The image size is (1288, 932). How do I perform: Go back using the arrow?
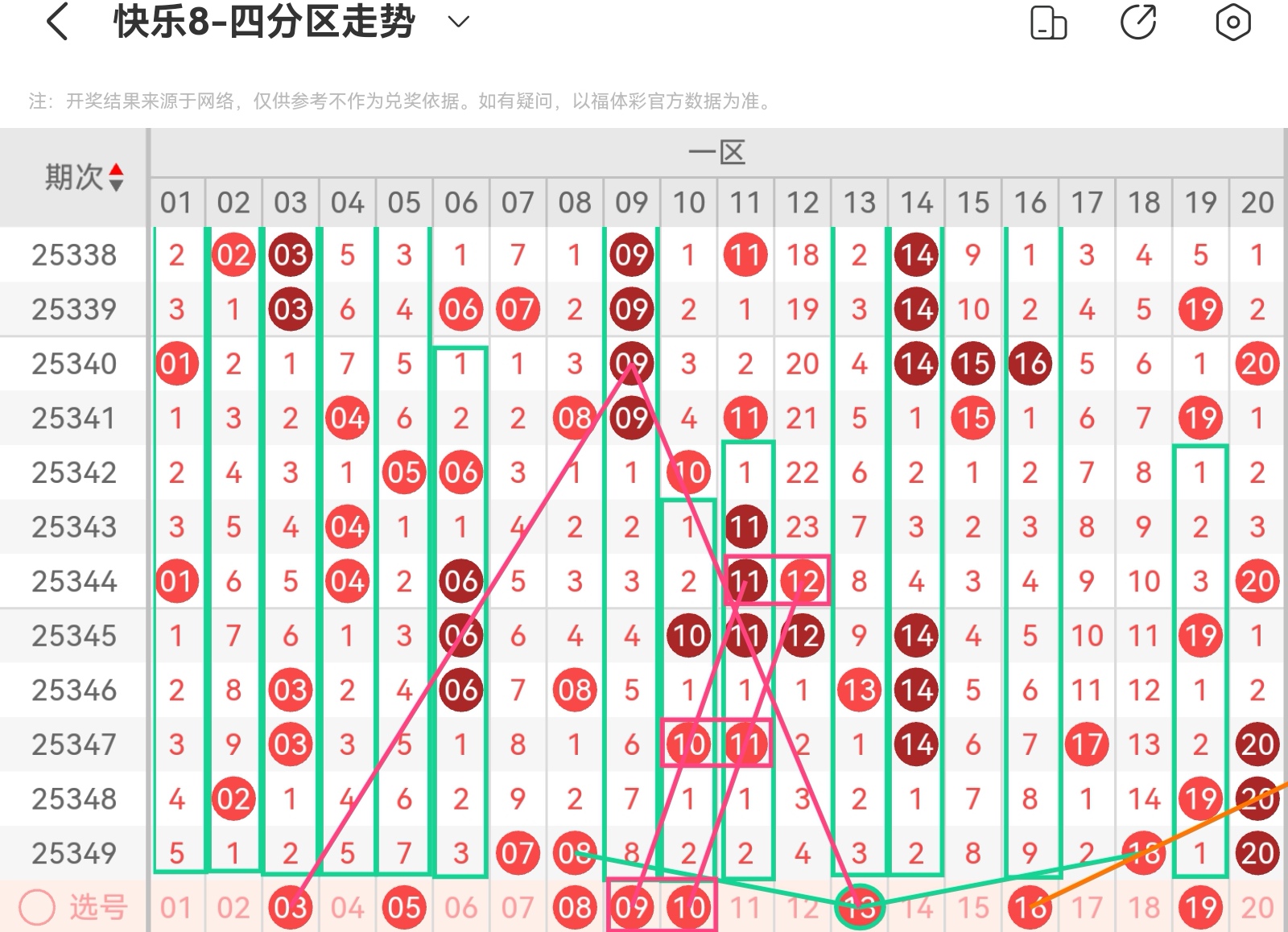[57, 22]
